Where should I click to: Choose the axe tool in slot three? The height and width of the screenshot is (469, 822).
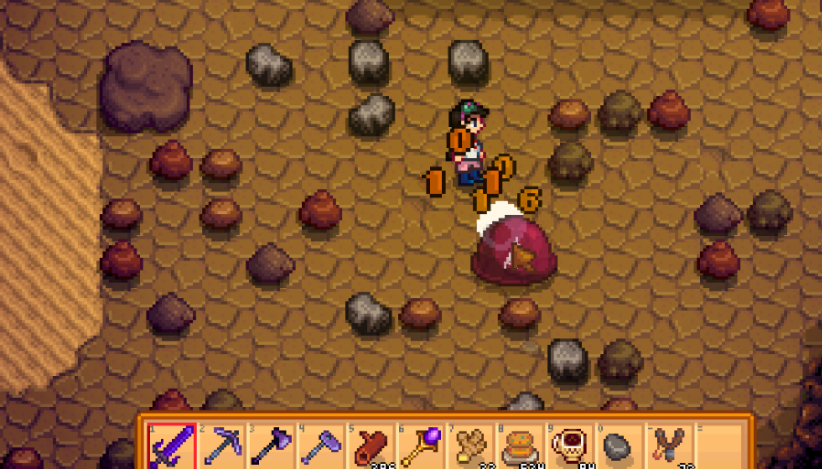271,445
